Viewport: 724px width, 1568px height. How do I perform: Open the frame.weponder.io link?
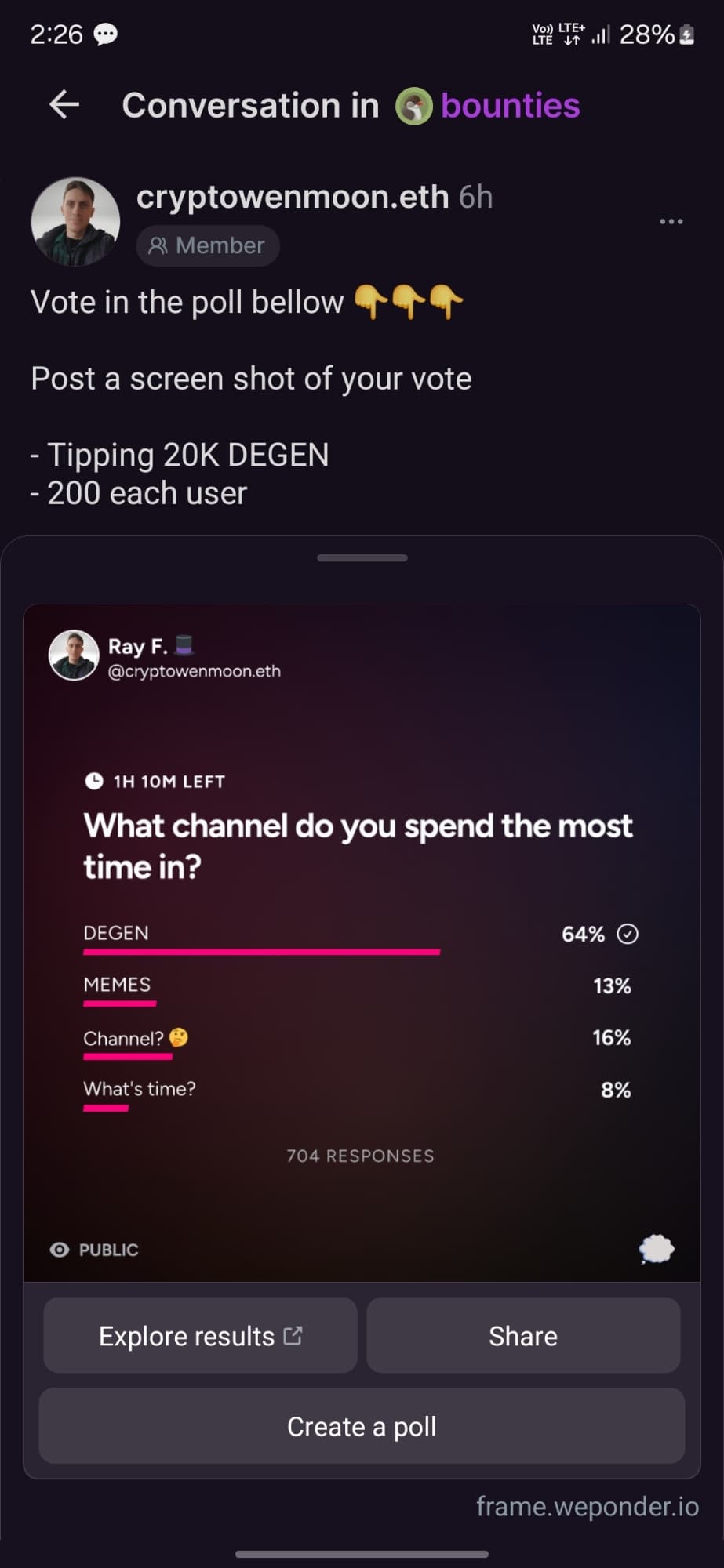pos(588,1506)
